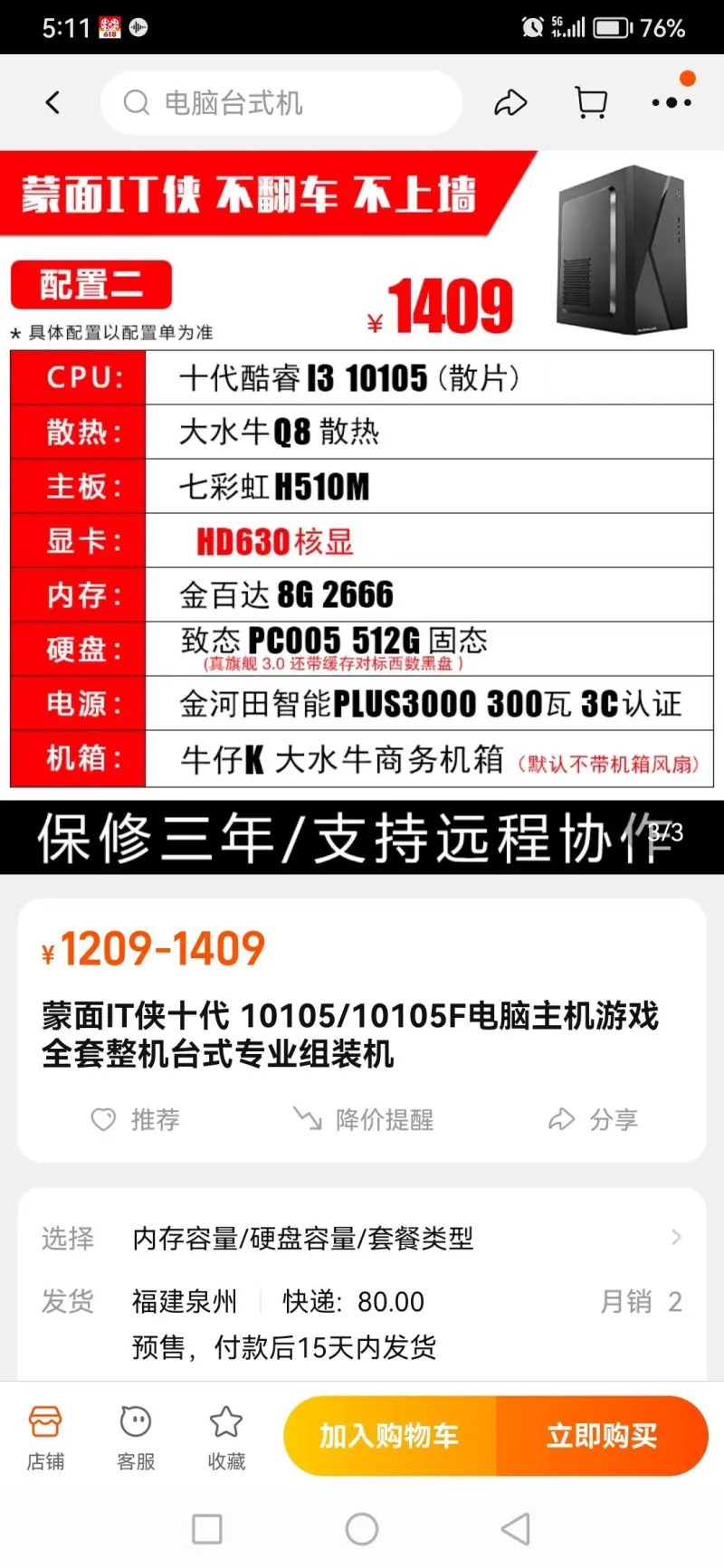Go back using the top-left arrow

53,103
